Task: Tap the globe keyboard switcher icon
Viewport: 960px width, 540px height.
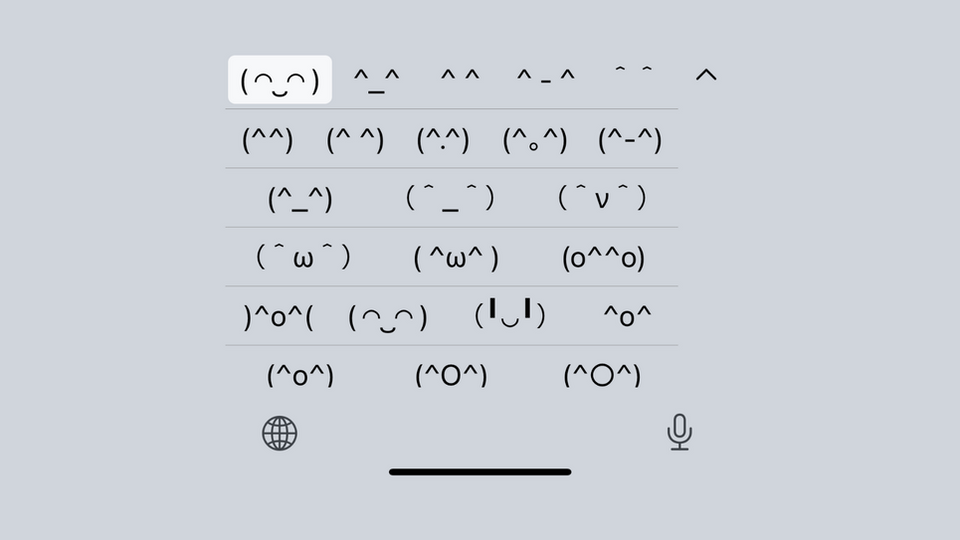Action: pyautogui.click(x=280, y=433)
